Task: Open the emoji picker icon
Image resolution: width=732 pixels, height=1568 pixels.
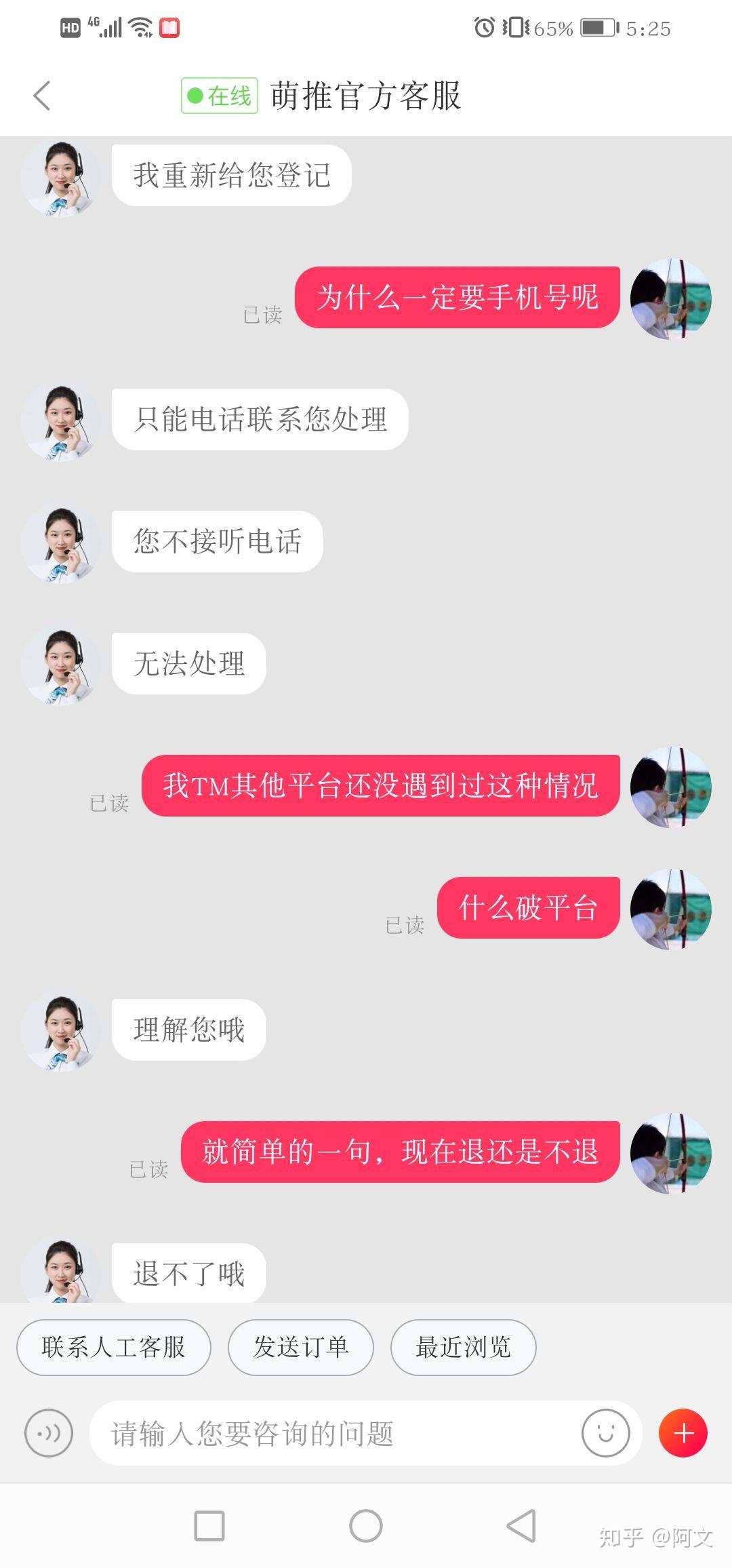Action: [605, 1433]
